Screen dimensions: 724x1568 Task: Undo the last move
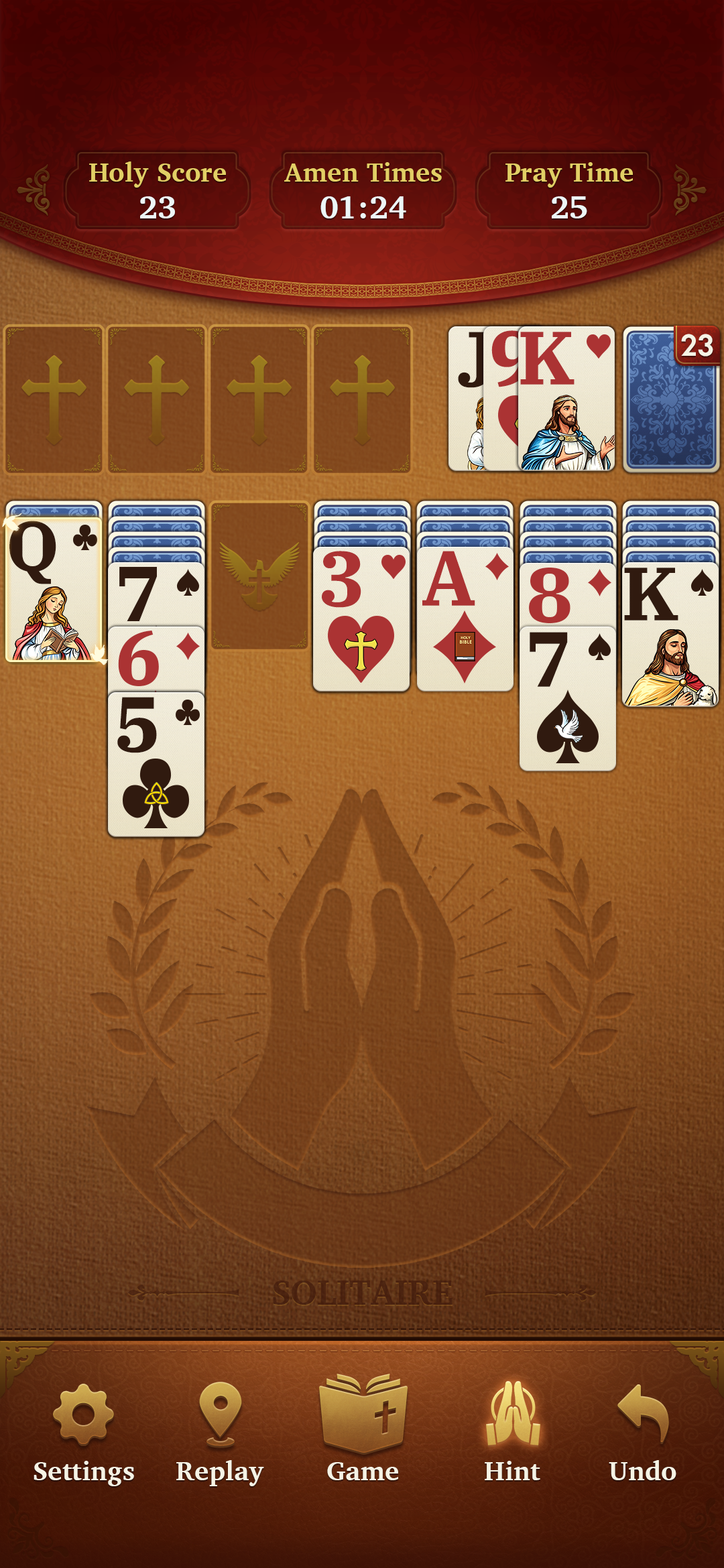pyautogui.click(x=642, y=1433)
